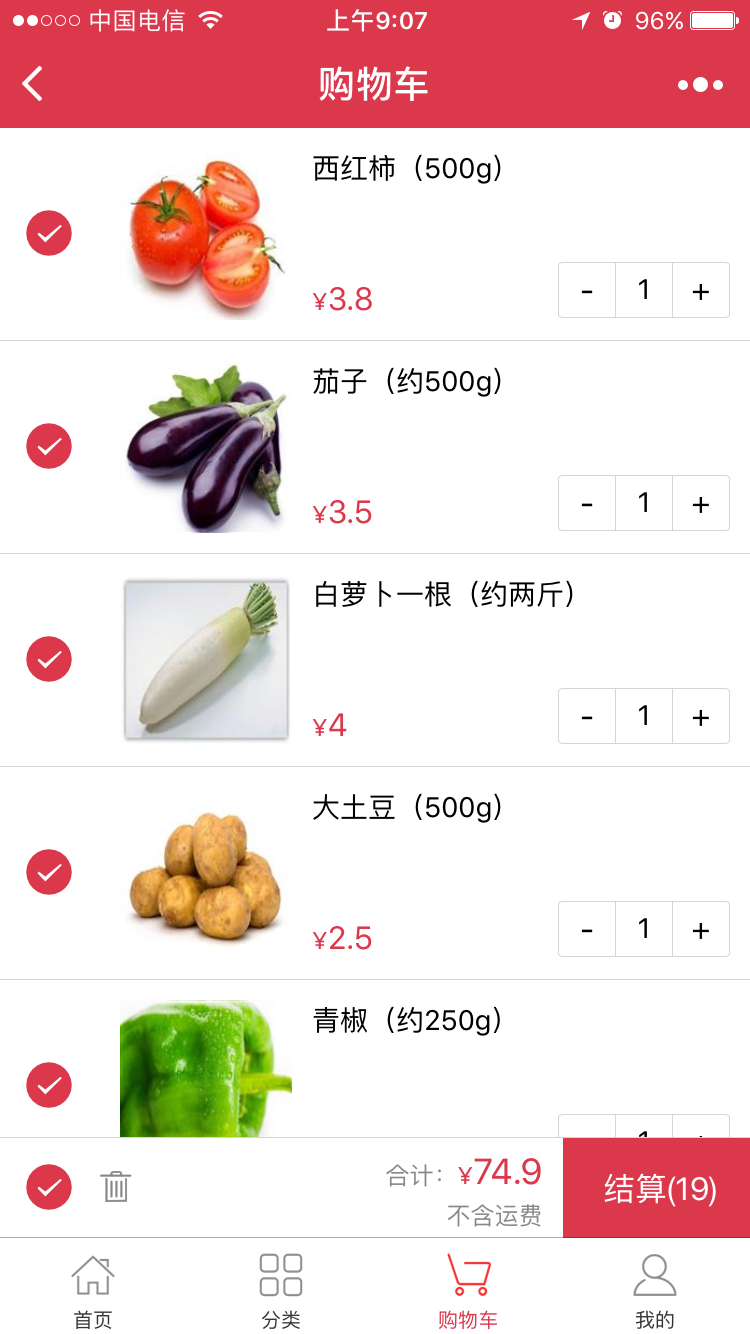Increase 白萝卜一根 quantity by one
This screenshot has height=1334, width=750.
pos(701,717)
